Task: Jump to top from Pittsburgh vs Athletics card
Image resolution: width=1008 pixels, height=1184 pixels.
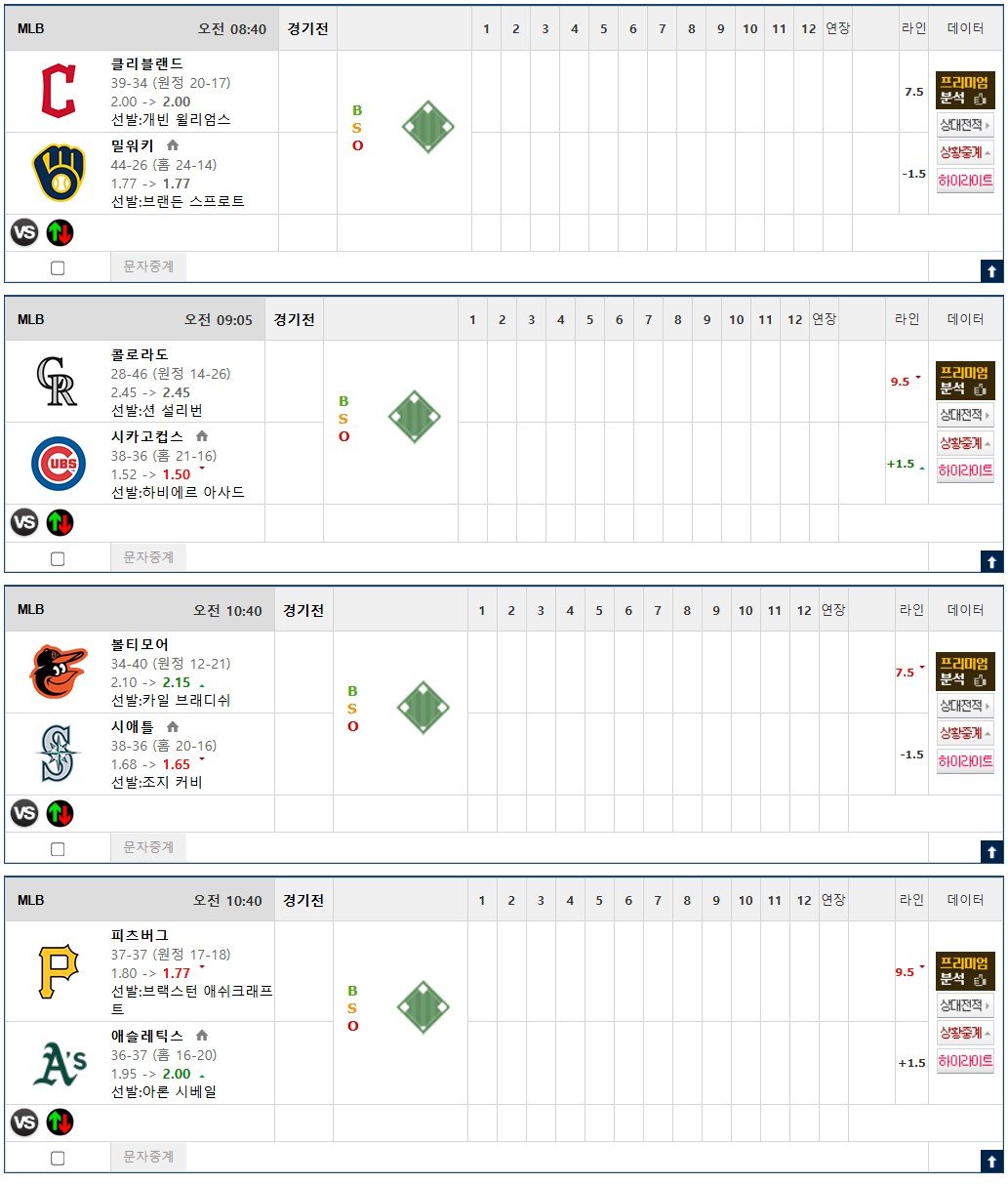Action: click(x=991, y=1161)
